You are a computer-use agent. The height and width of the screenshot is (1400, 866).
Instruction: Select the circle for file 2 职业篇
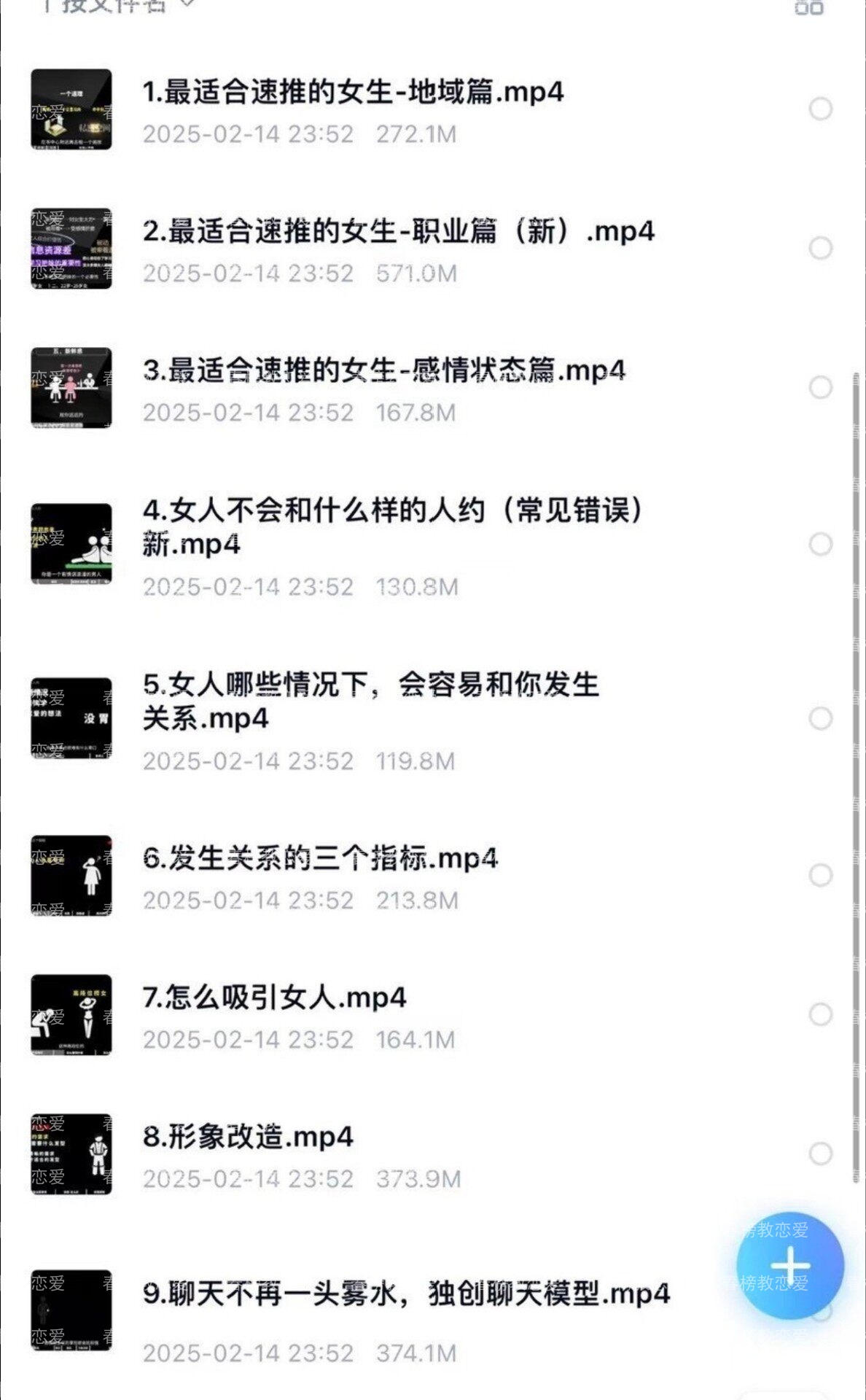pyautogui.click(x=820, y=249)
